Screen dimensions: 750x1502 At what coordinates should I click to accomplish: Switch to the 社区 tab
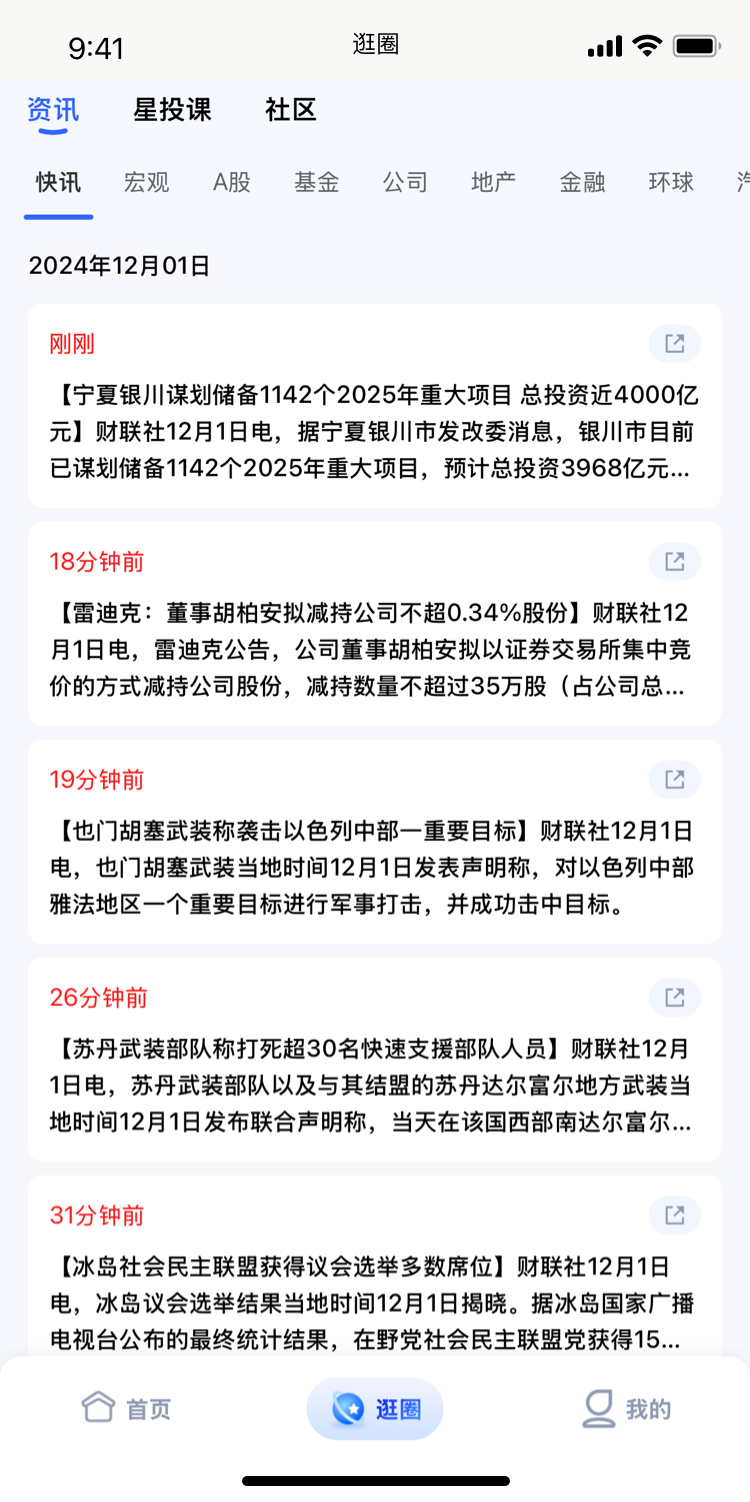[290, 110]
